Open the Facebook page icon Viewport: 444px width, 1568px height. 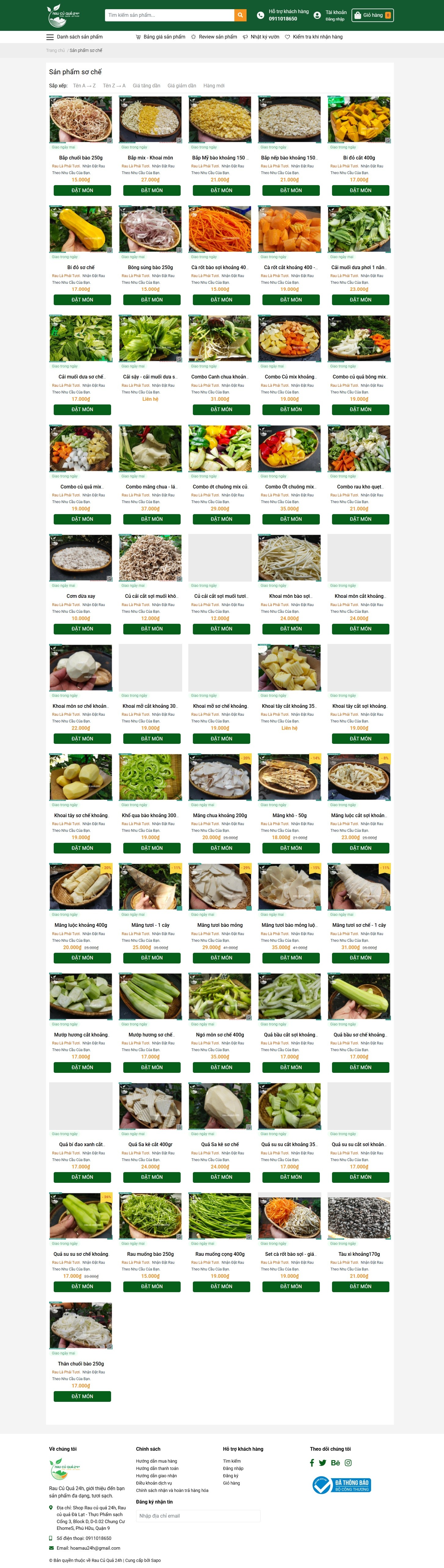pyautogui.click(x=312, y=1463)
